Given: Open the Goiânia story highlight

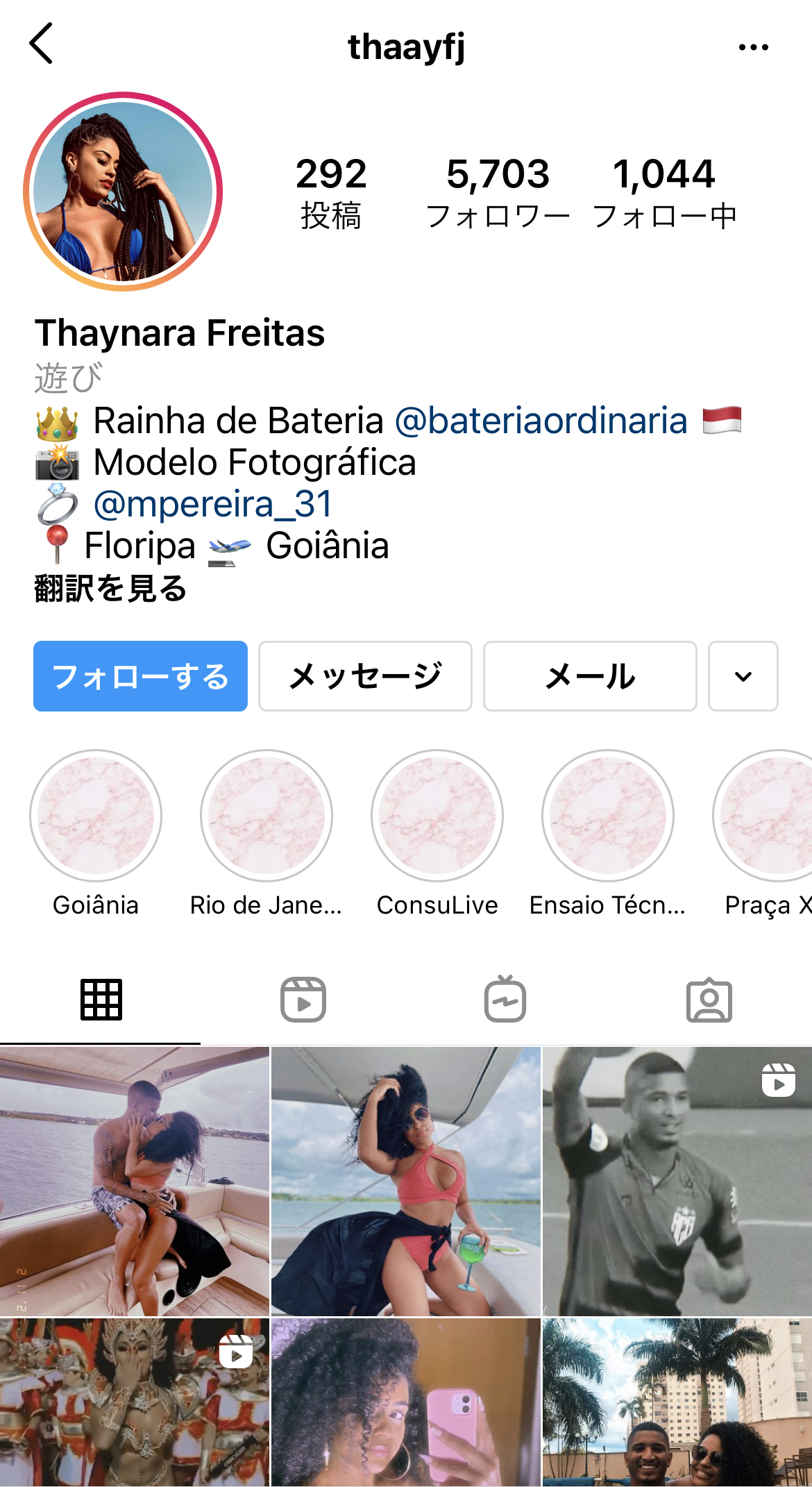Looking at the screenshot, I should click(x=96, y=816).
